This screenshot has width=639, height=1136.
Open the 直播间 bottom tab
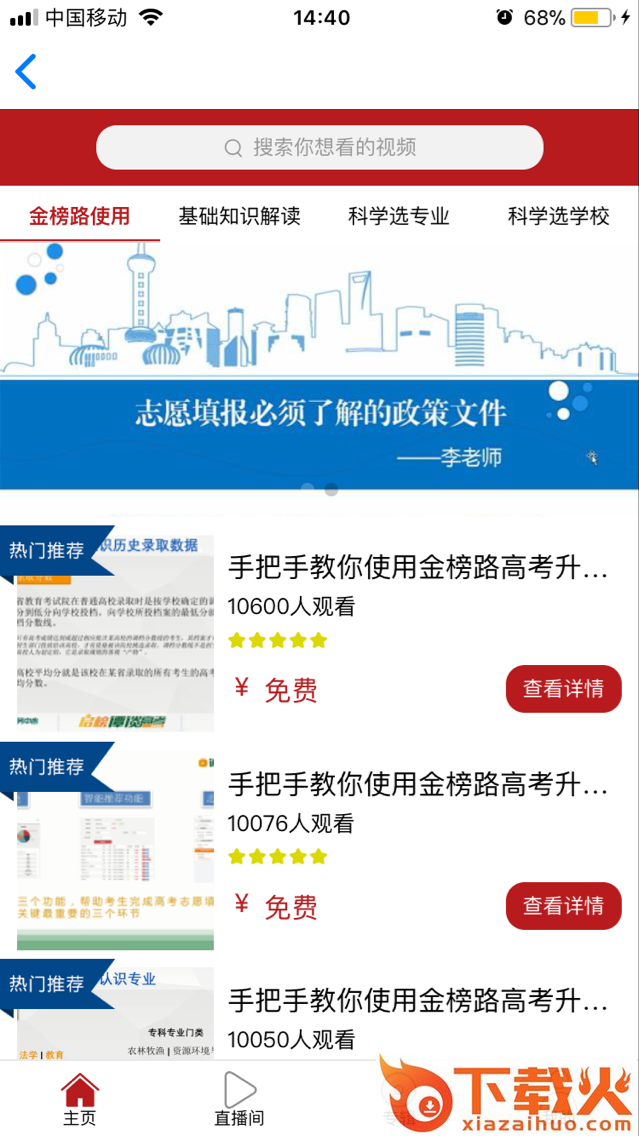click(239, 1098)
